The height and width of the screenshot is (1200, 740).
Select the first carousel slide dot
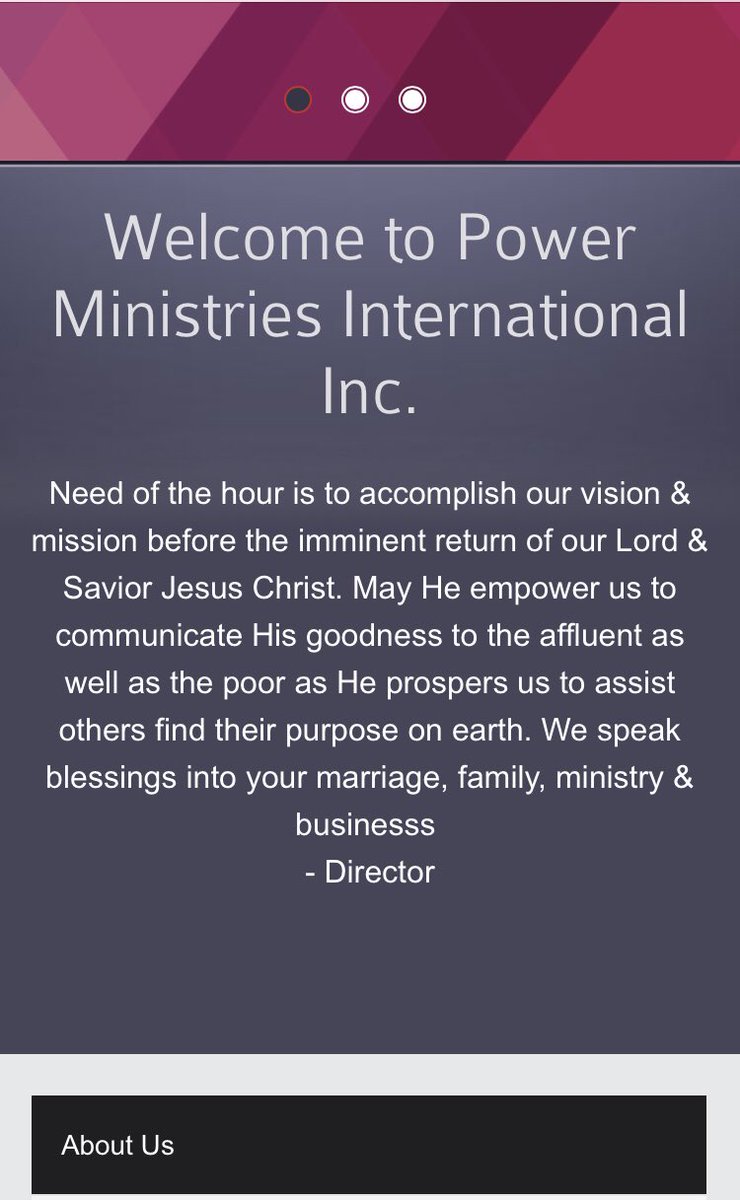click(298, 100)
